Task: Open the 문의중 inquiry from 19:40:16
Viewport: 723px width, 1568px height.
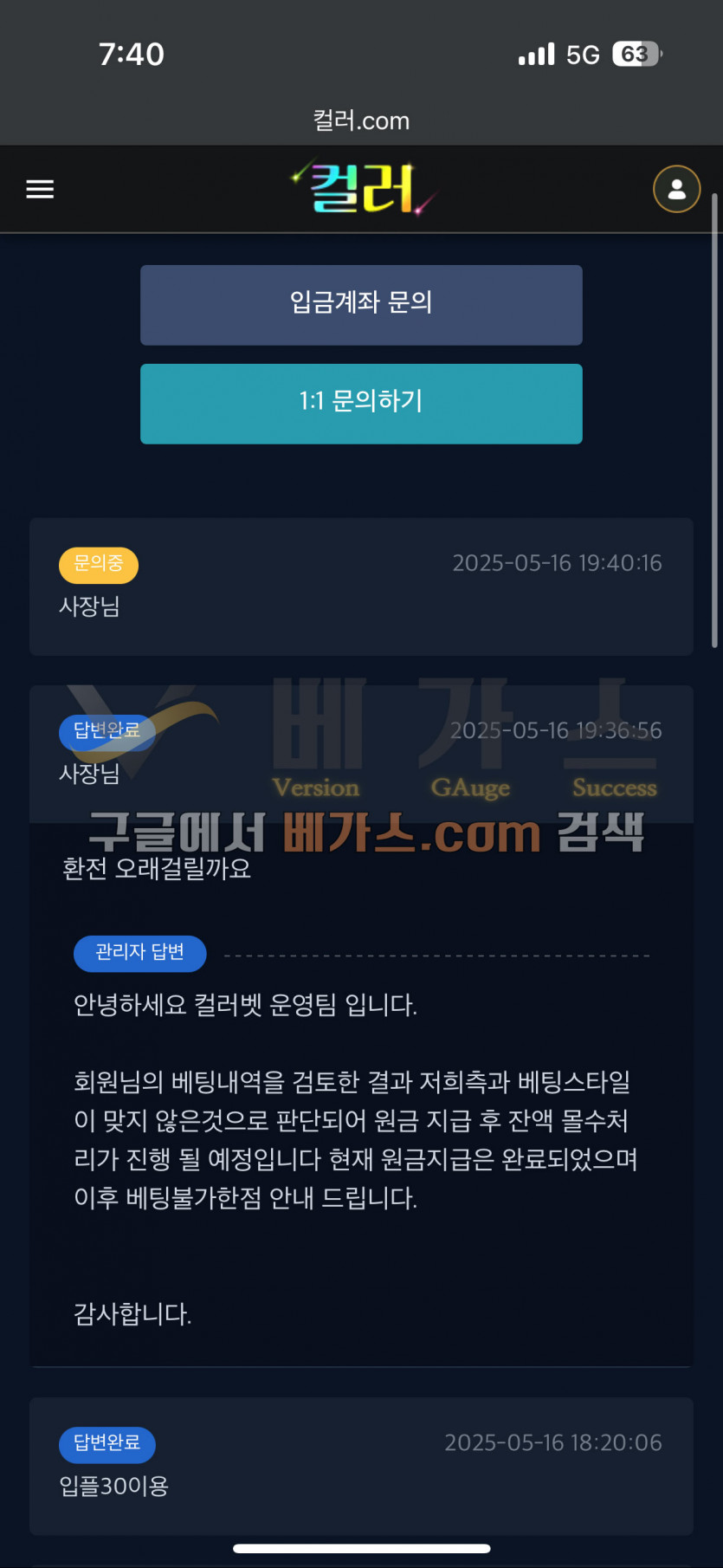Action: coord(361,586)
